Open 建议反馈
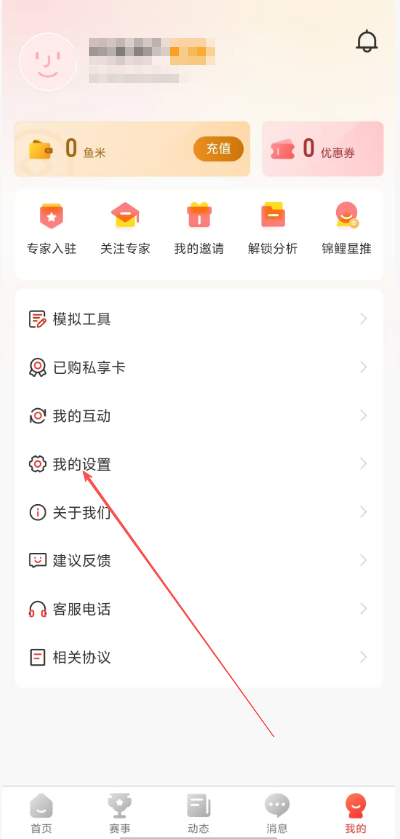The width and height of the screenshot is (400, 839). pyautogui.click(x=199, y=561)
